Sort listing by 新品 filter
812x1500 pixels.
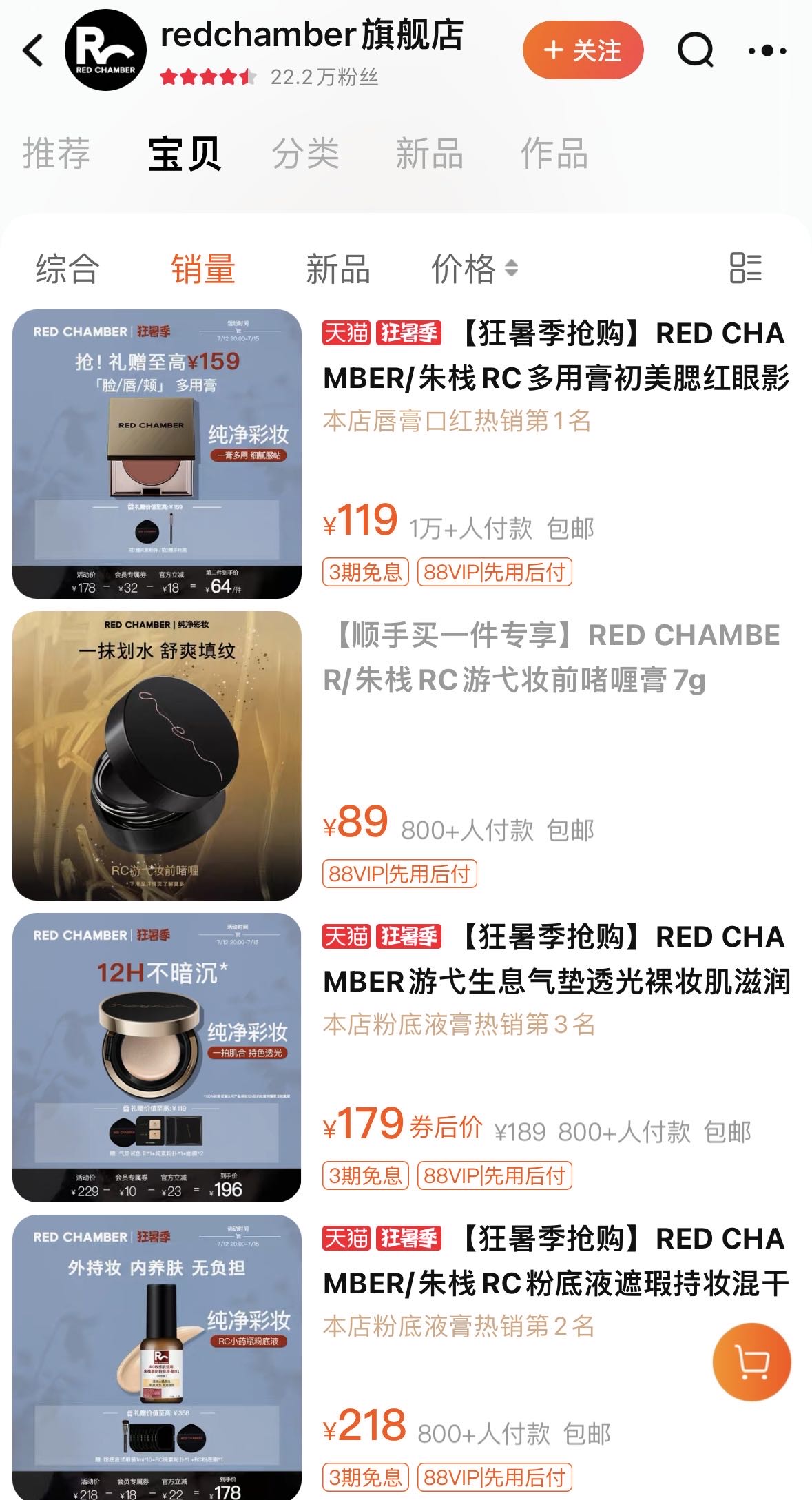(338, 268)
